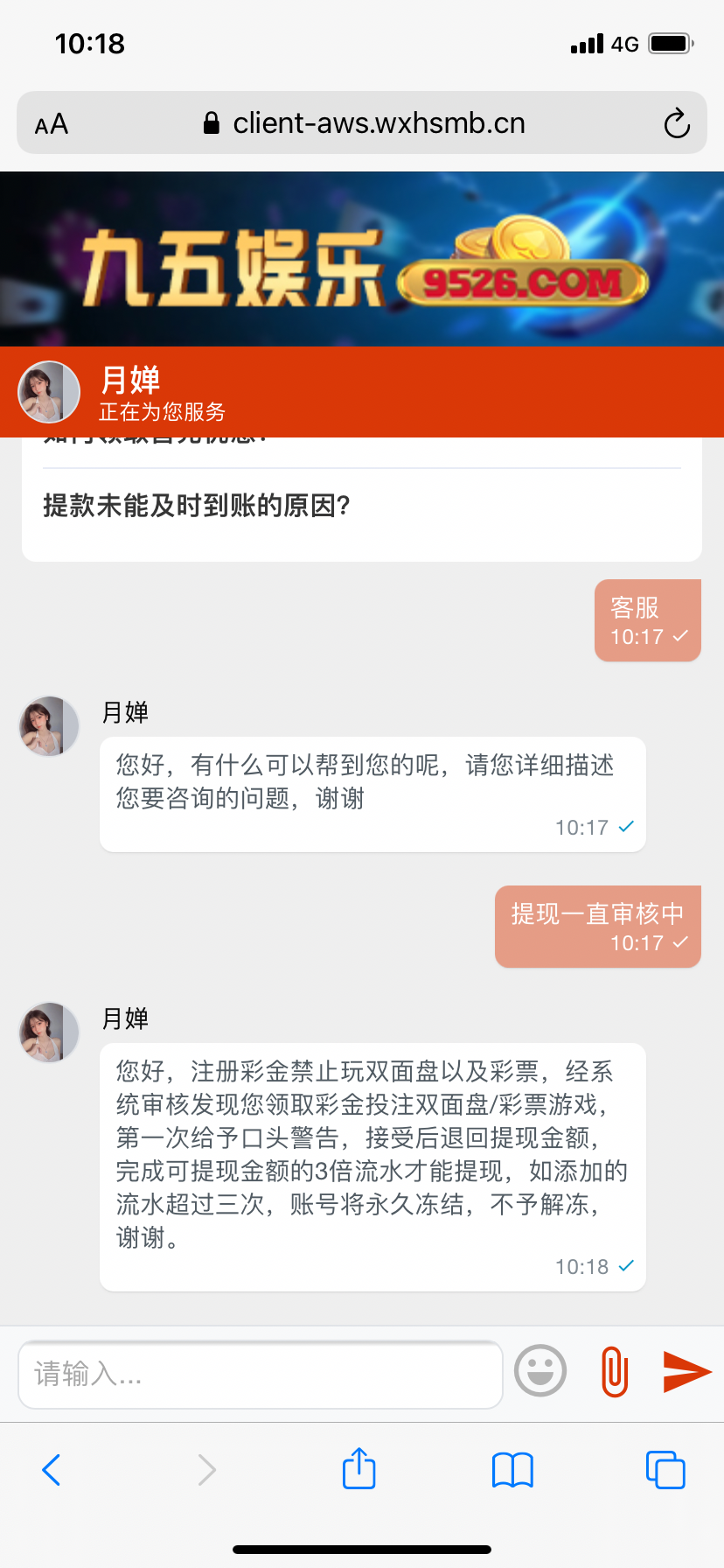This screenshot has width=724, height=1568.
Task: Tap the page reload icon in address bar
Action: [677, 123]
